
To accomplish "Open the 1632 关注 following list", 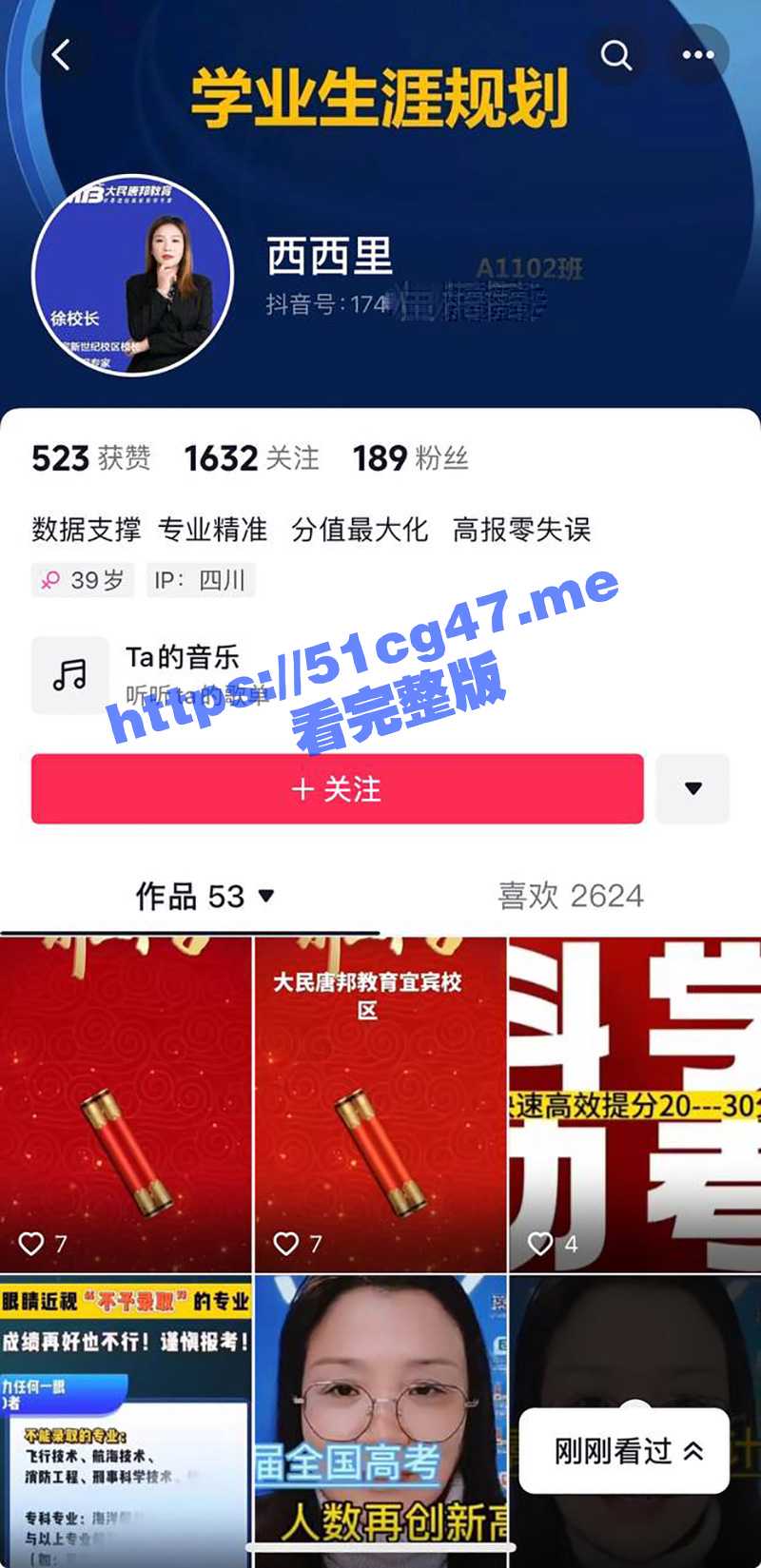I will click(x=251, y=458).
